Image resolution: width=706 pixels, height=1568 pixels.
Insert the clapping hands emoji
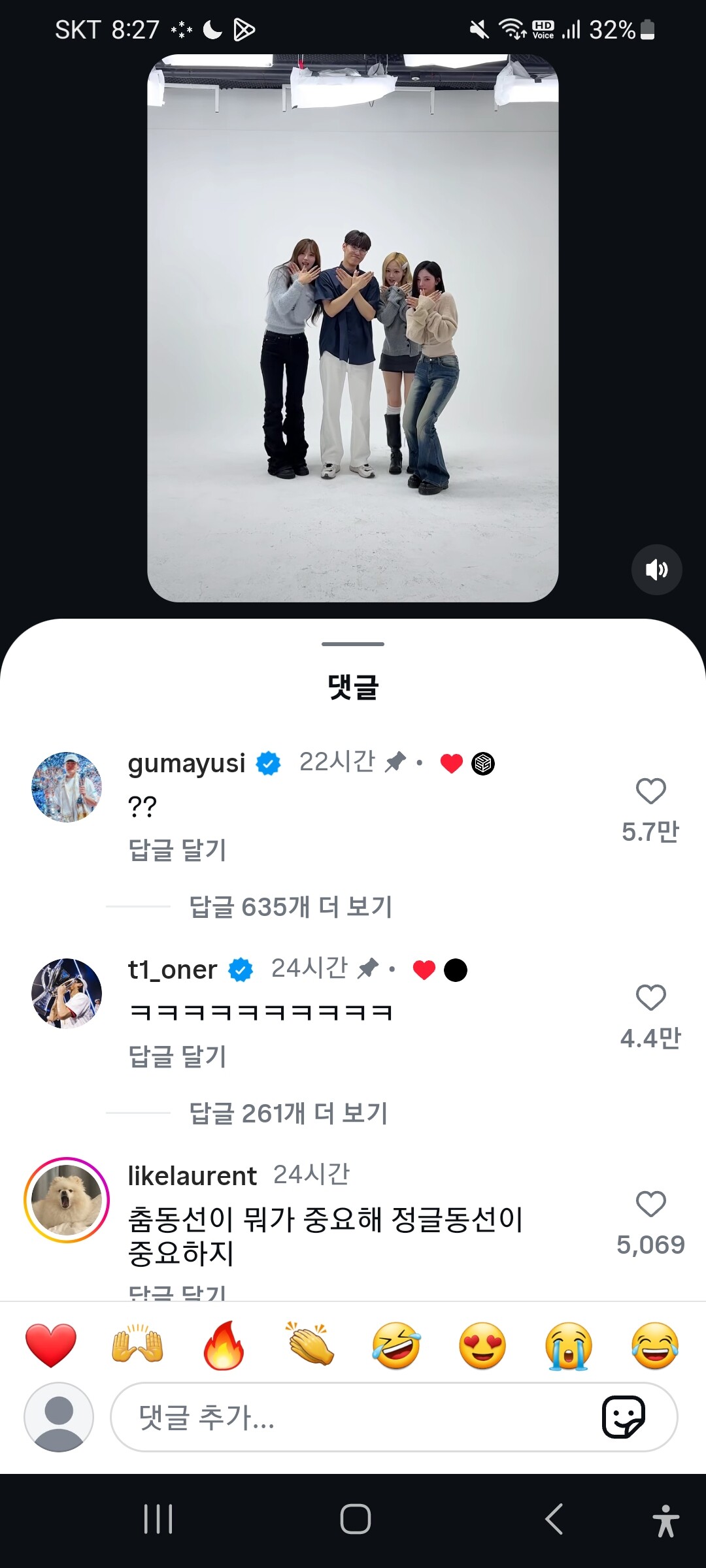coord(310,1345)
